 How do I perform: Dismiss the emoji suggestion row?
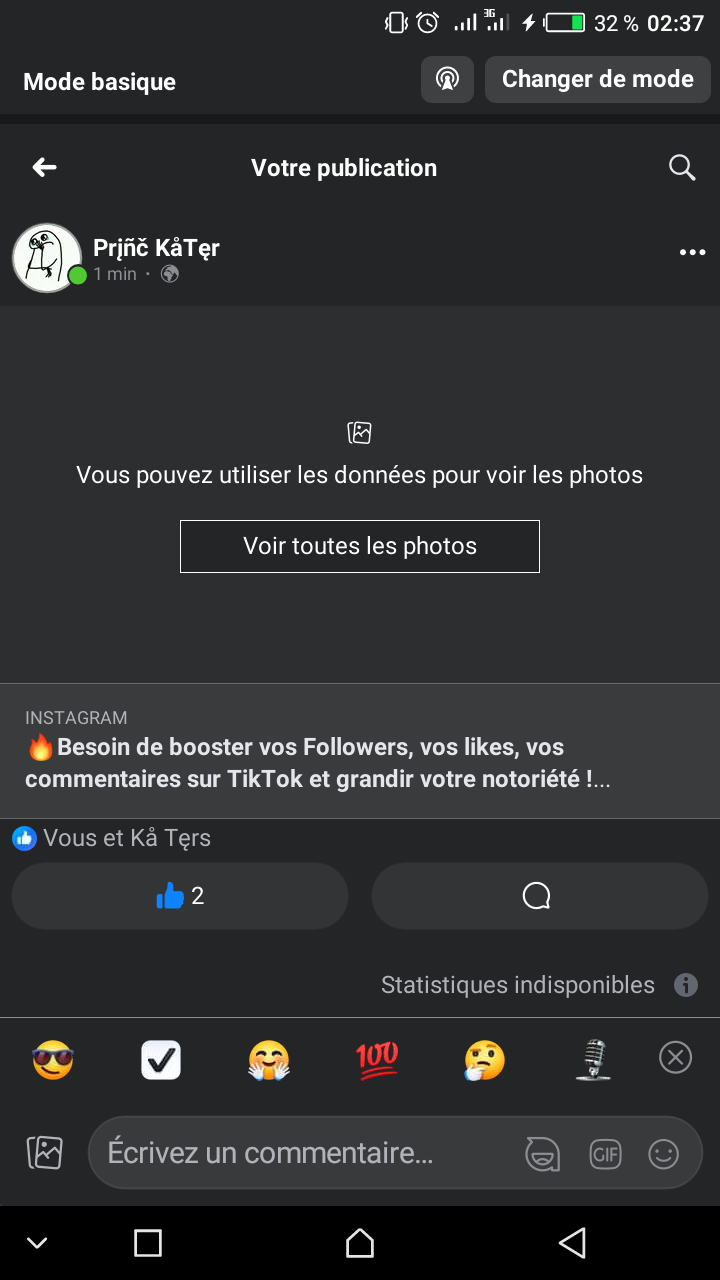[676, 1057]
